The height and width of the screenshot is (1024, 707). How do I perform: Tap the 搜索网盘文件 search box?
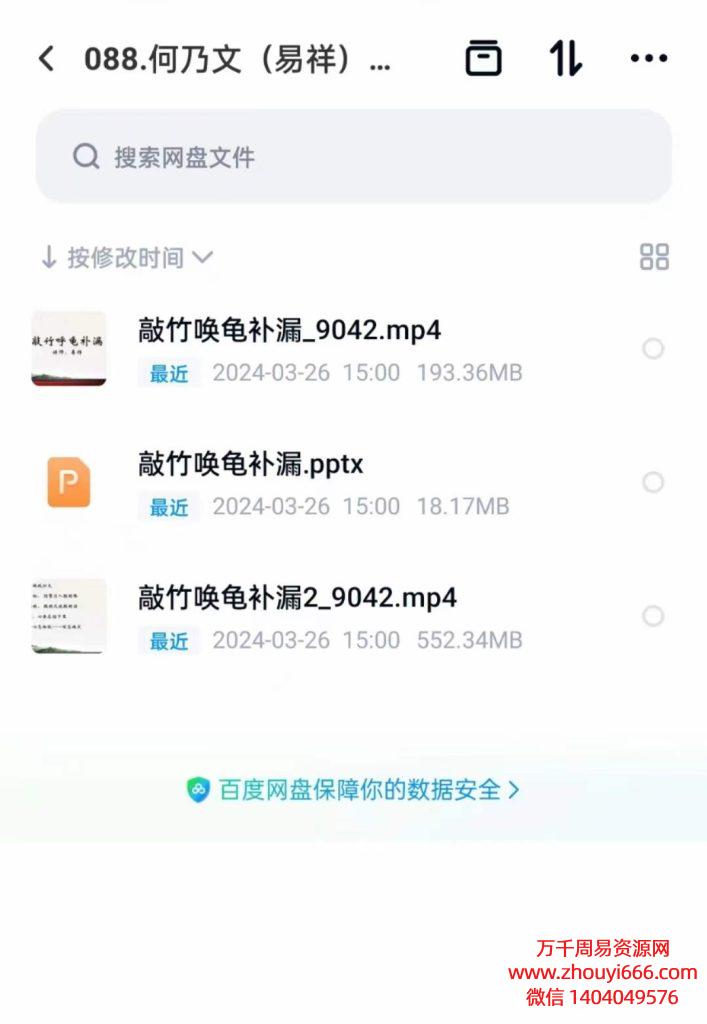pyautogui.click(x=353, y=157)
